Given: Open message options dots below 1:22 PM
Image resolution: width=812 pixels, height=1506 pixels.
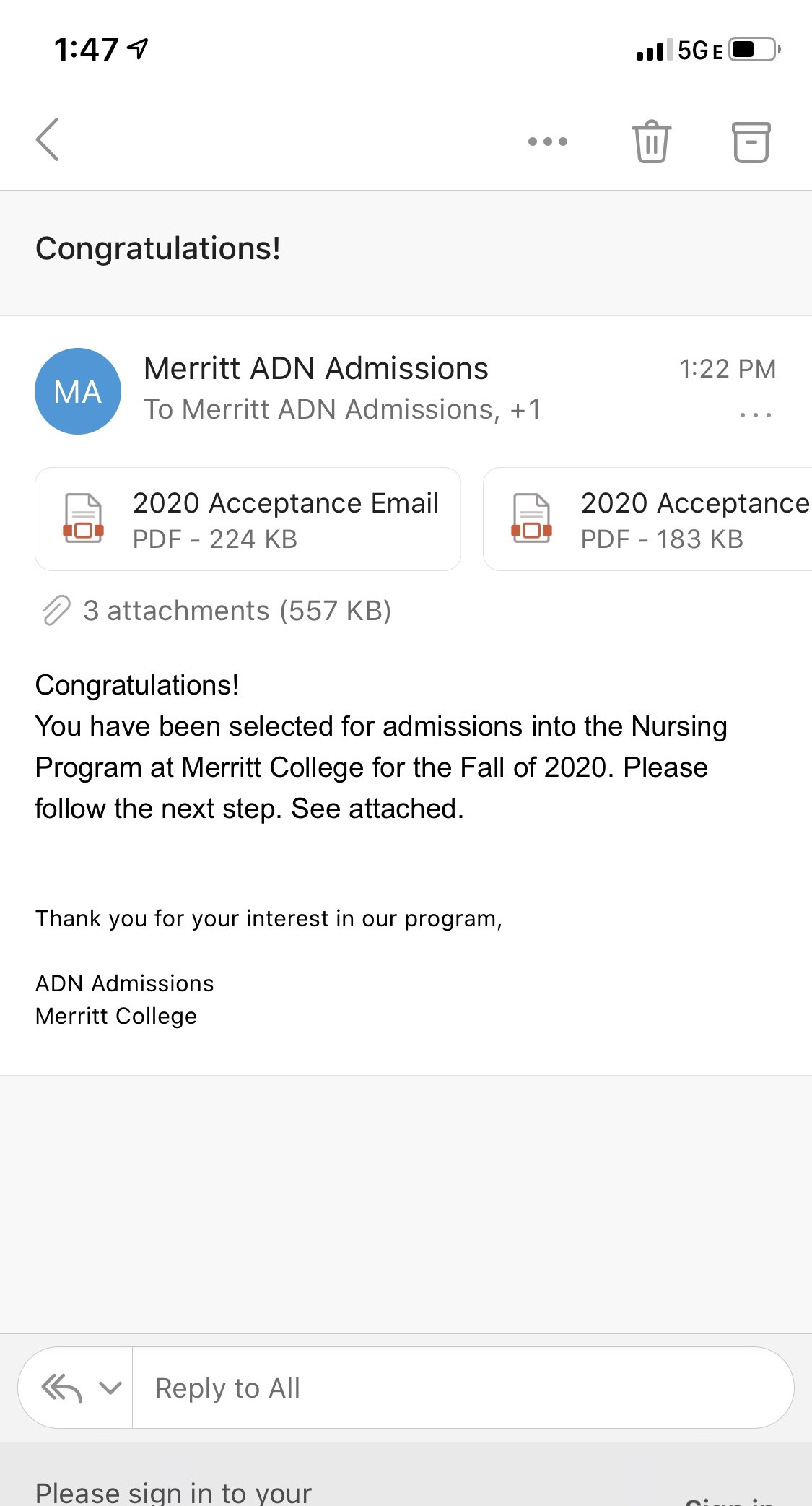Looking at the screenshot, I should (x=756, y=415).
